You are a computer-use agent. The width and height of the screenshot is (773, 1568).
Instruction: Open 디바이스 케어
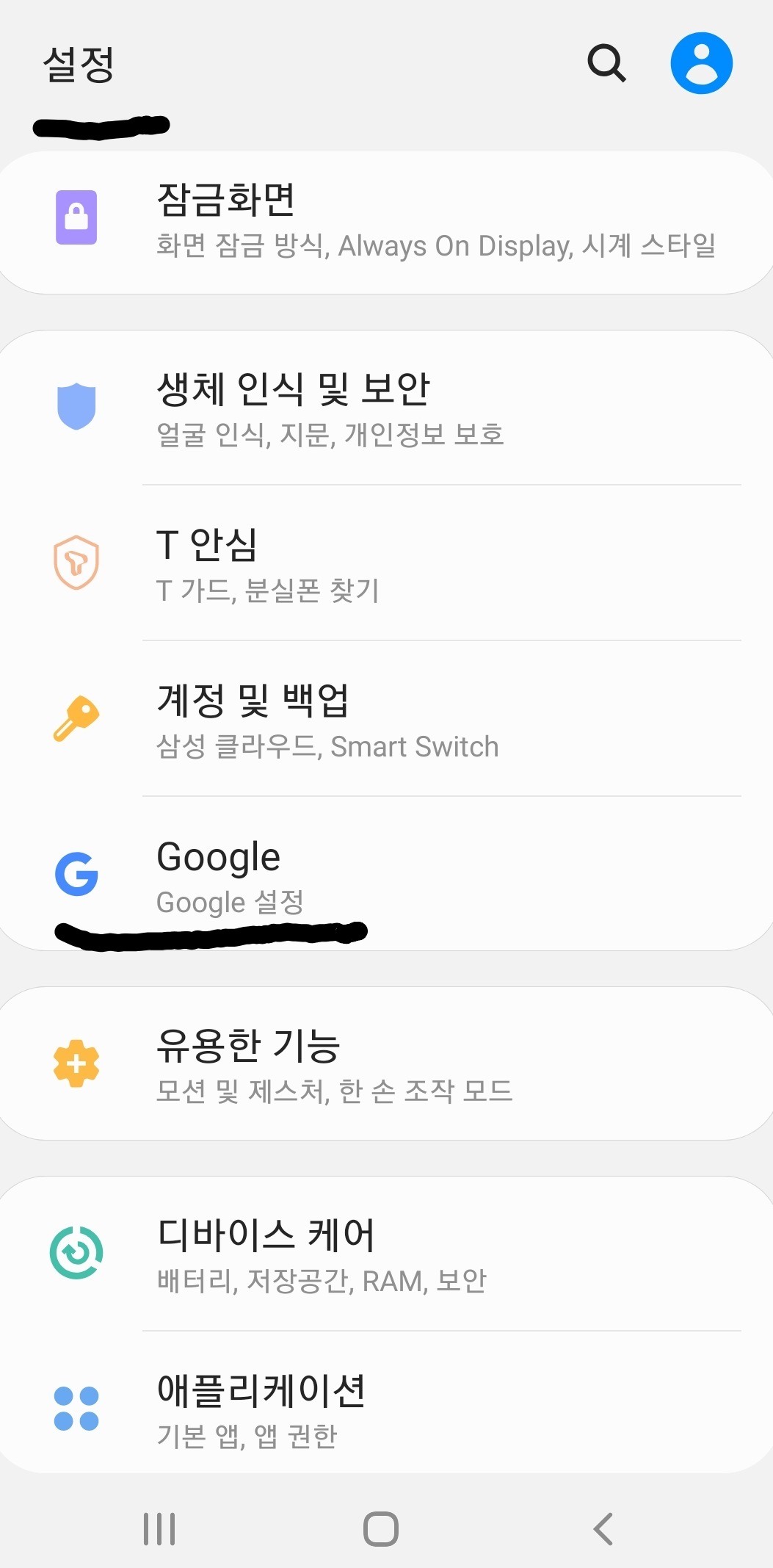pos(386,1254)
